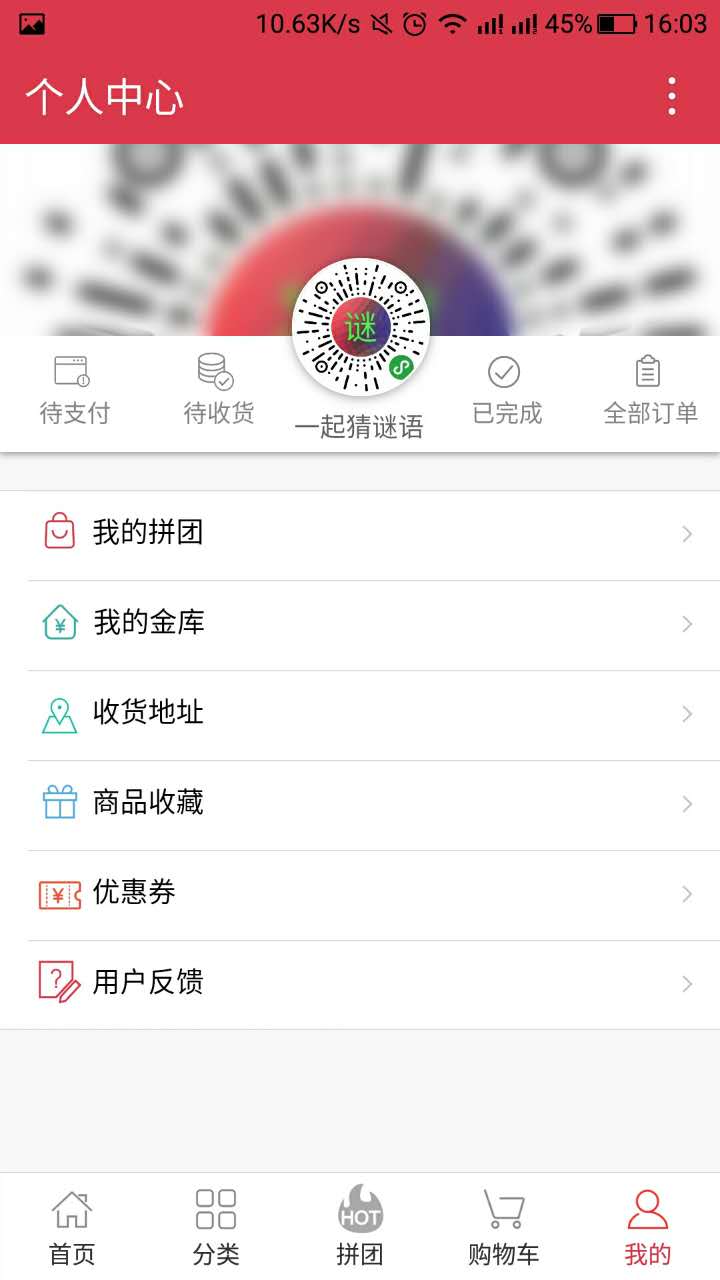Open 我的拼团 row
720x1280 pixels.
(360, 535)
